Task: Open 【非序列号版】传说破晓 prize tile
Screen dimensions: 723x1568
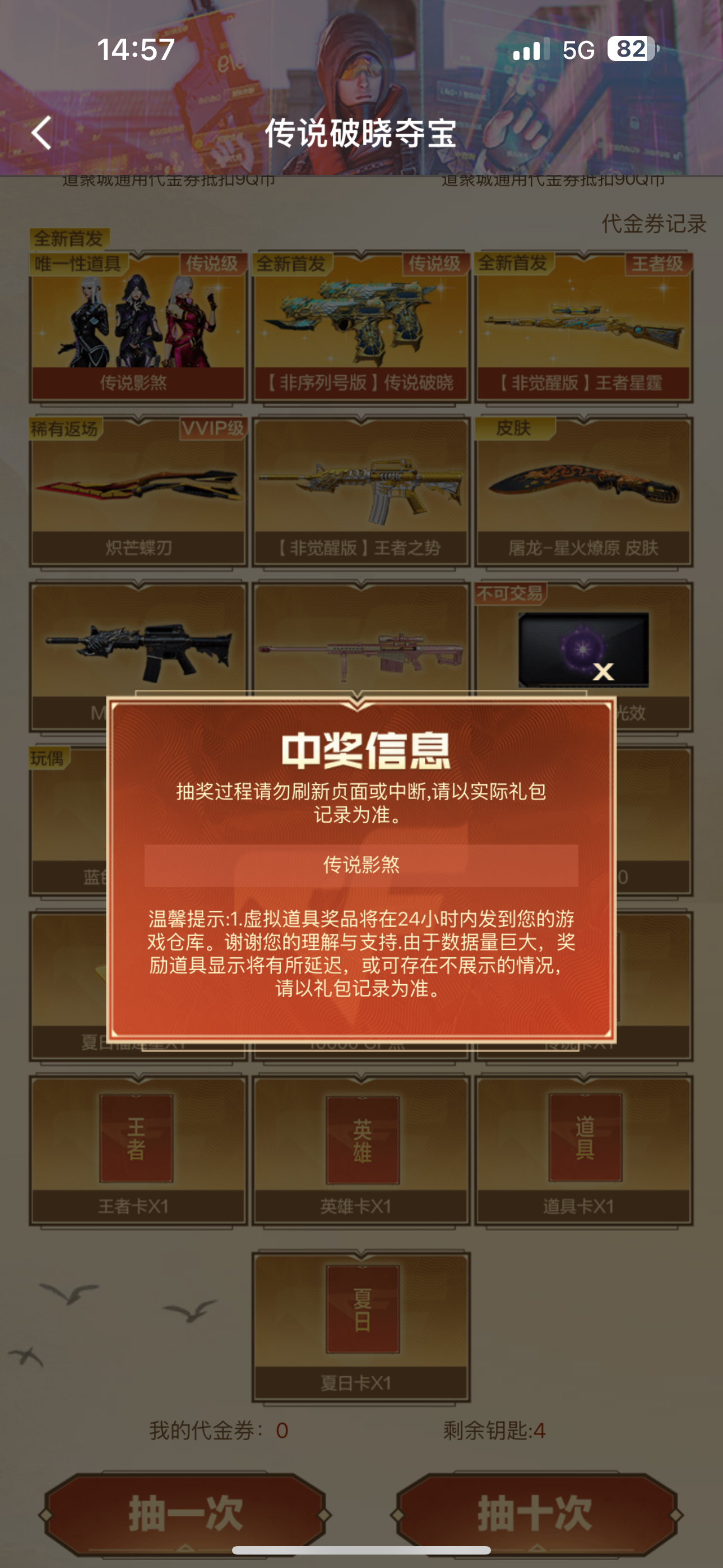Action: (x=361, y=327)
